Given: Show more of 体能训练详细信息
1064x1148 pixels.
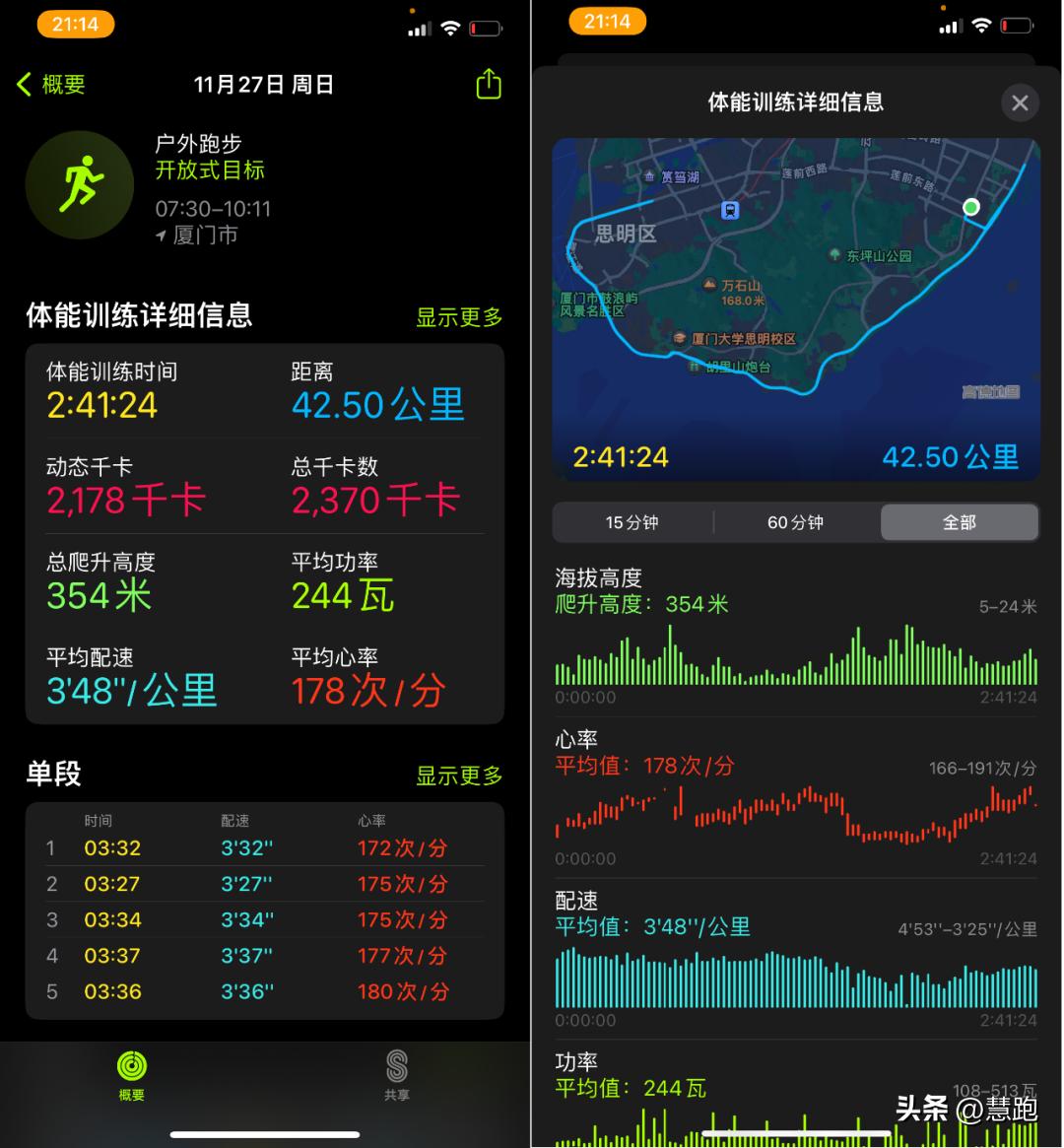Looking at the screenshot, I should point(458,317).
